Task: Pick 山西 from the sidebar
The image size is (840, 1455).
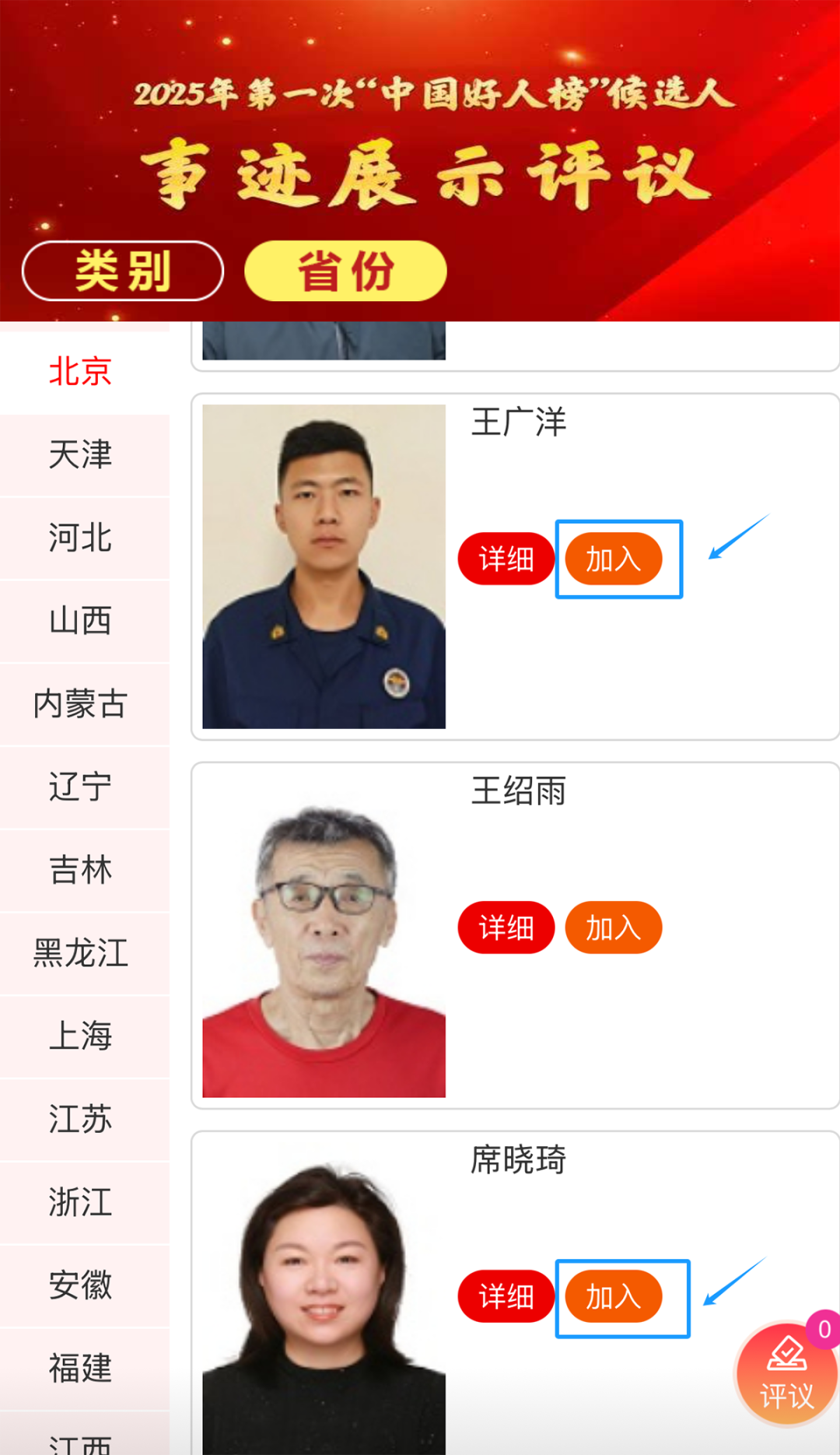Action: (81, 622)
